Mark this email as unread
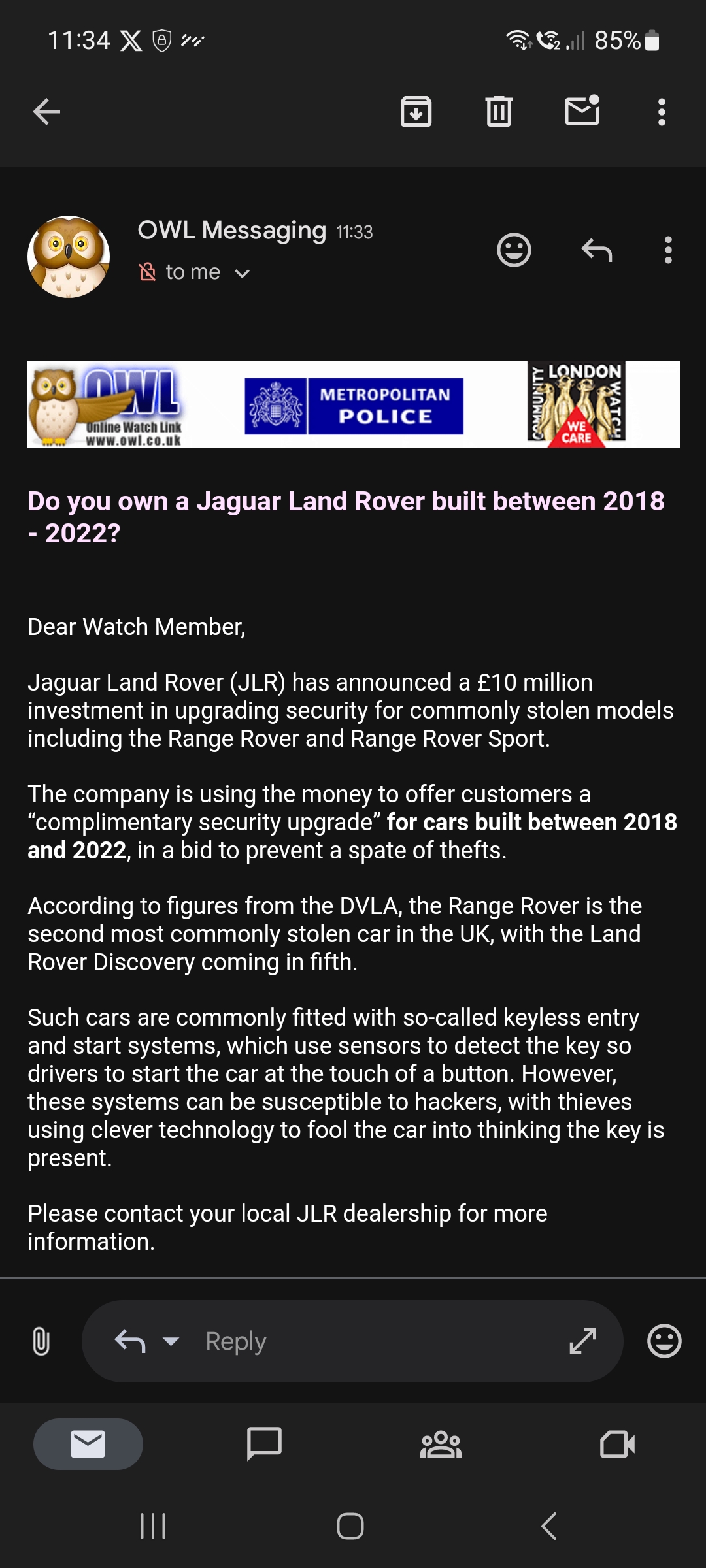The width and height of the screenshot is (706, 1568). (582, 110)
